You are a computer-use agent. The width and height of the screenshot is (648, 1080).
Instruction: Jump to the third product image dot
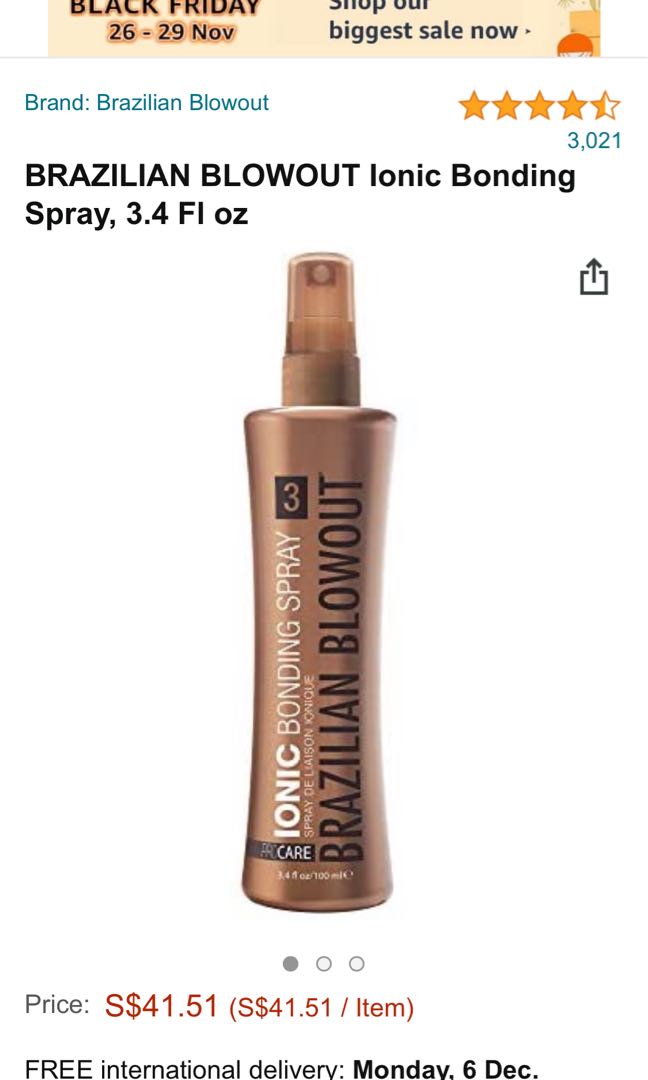[x=357, y=964]
